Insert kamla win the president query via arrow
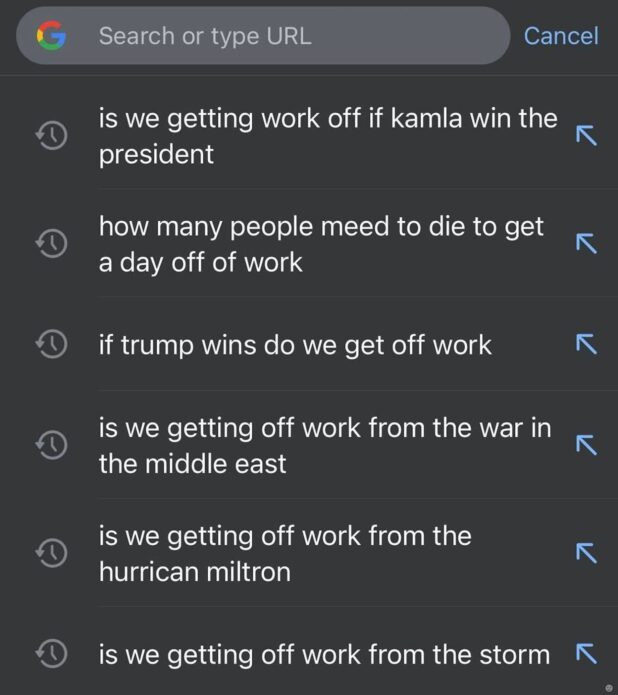 pyautogui.click(x=586, y=136)
